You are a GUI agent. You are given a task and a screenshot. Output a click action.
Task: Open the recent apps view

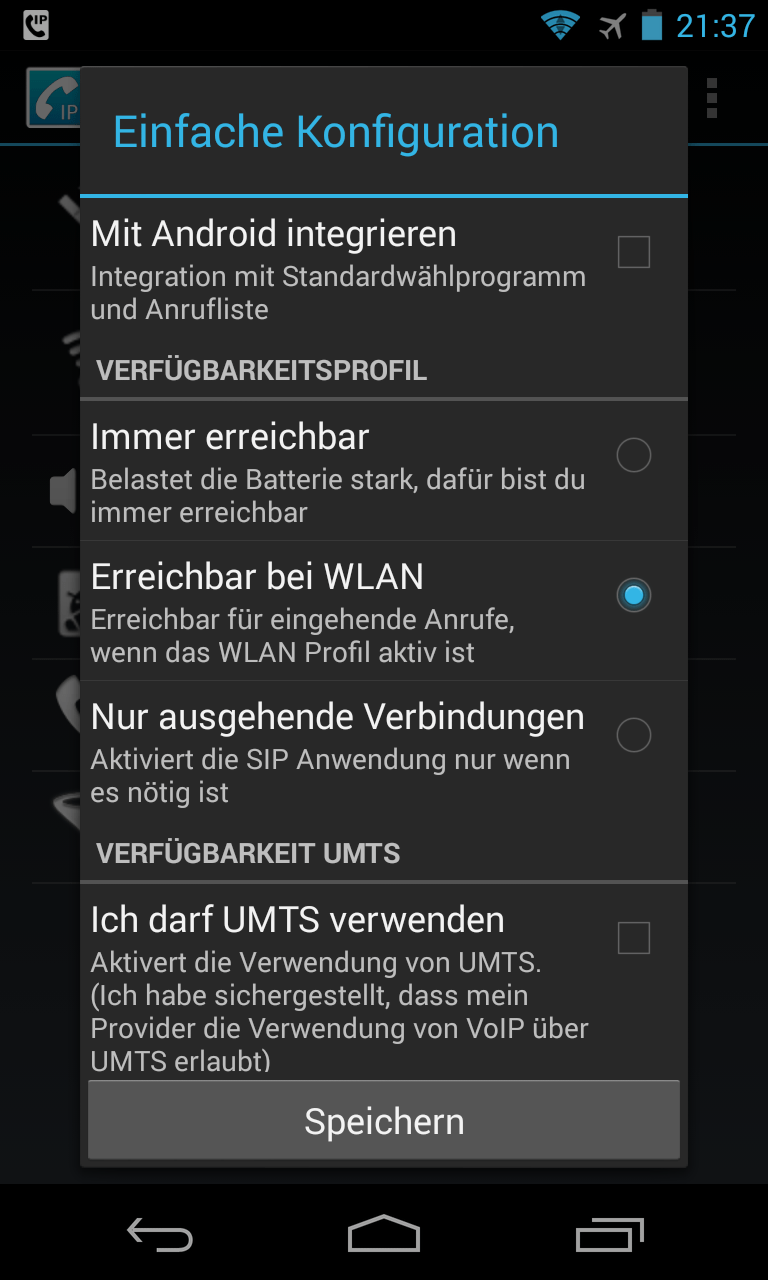click(x=609, y=1235)
